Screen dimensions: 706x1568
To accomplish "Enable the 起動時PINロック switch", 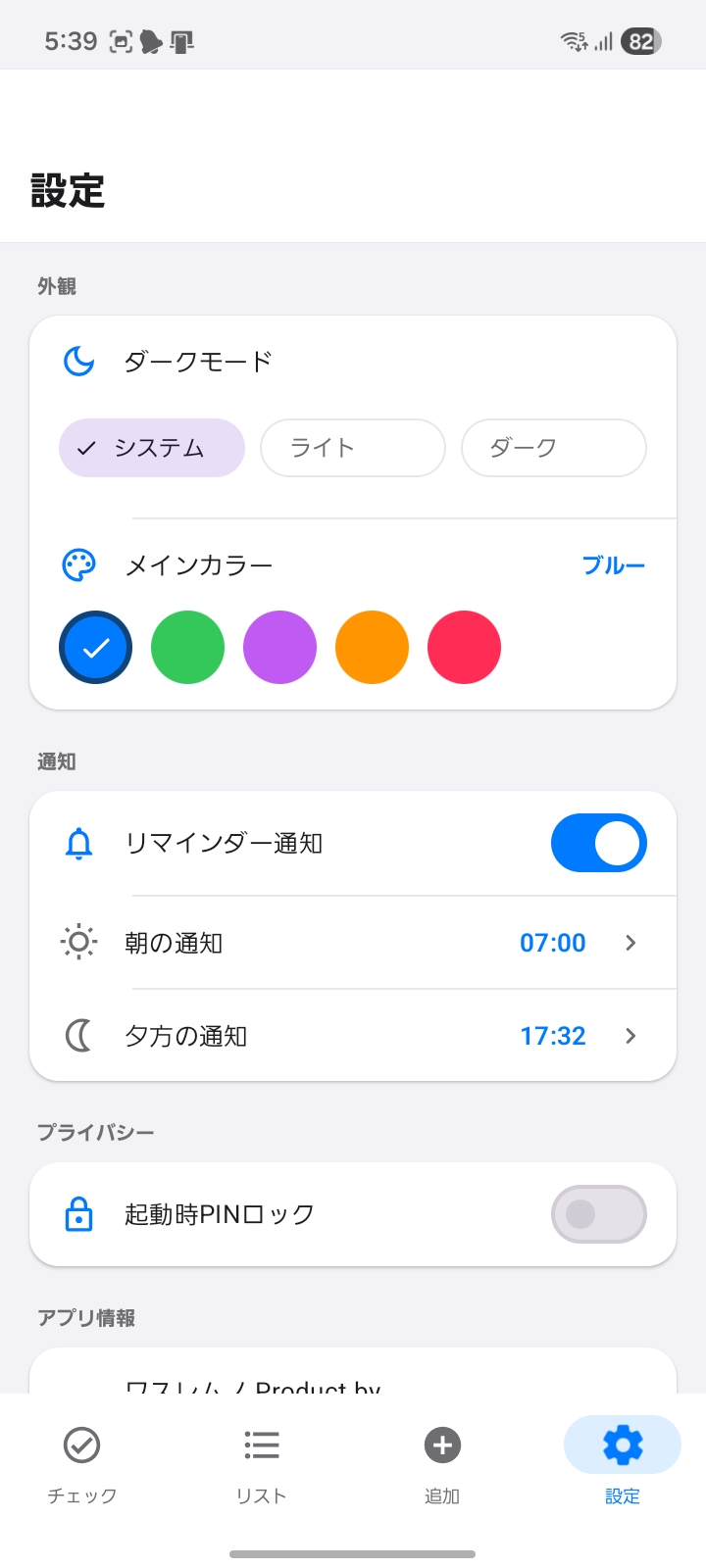I will [x=599, y=1213].
